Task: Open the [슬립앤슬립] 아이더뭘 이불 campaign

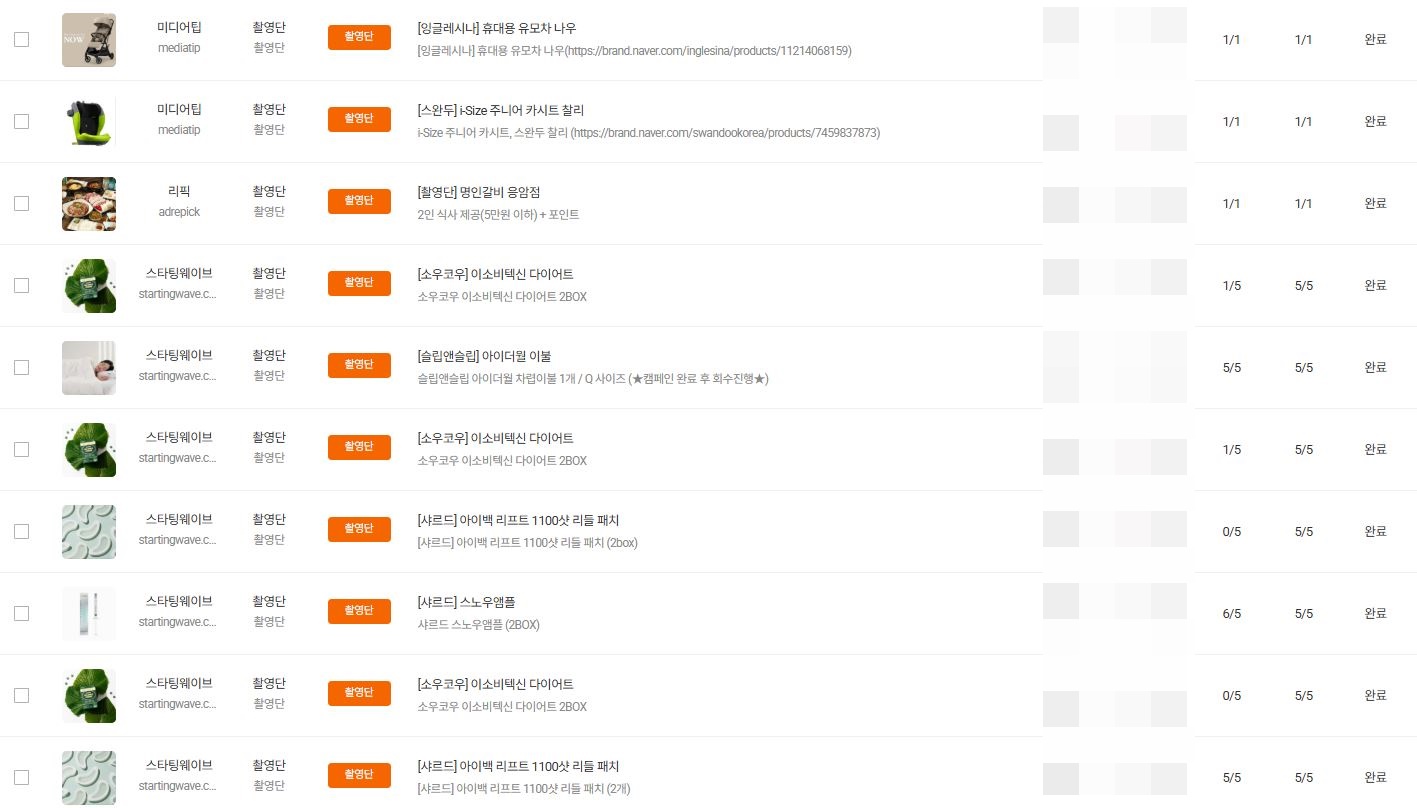Action: tap(484, 356)
